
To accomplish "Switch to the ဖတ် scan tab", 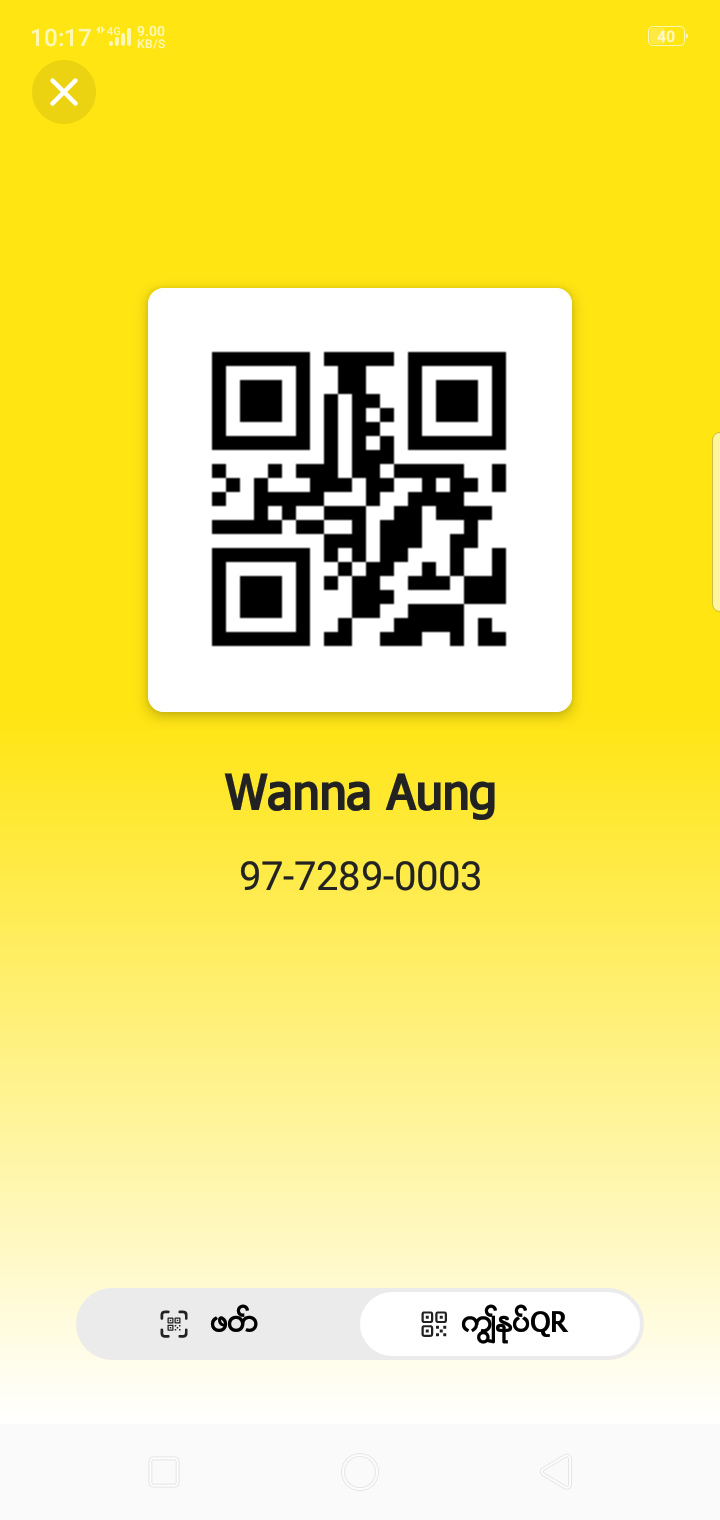I will point(218,1324).
